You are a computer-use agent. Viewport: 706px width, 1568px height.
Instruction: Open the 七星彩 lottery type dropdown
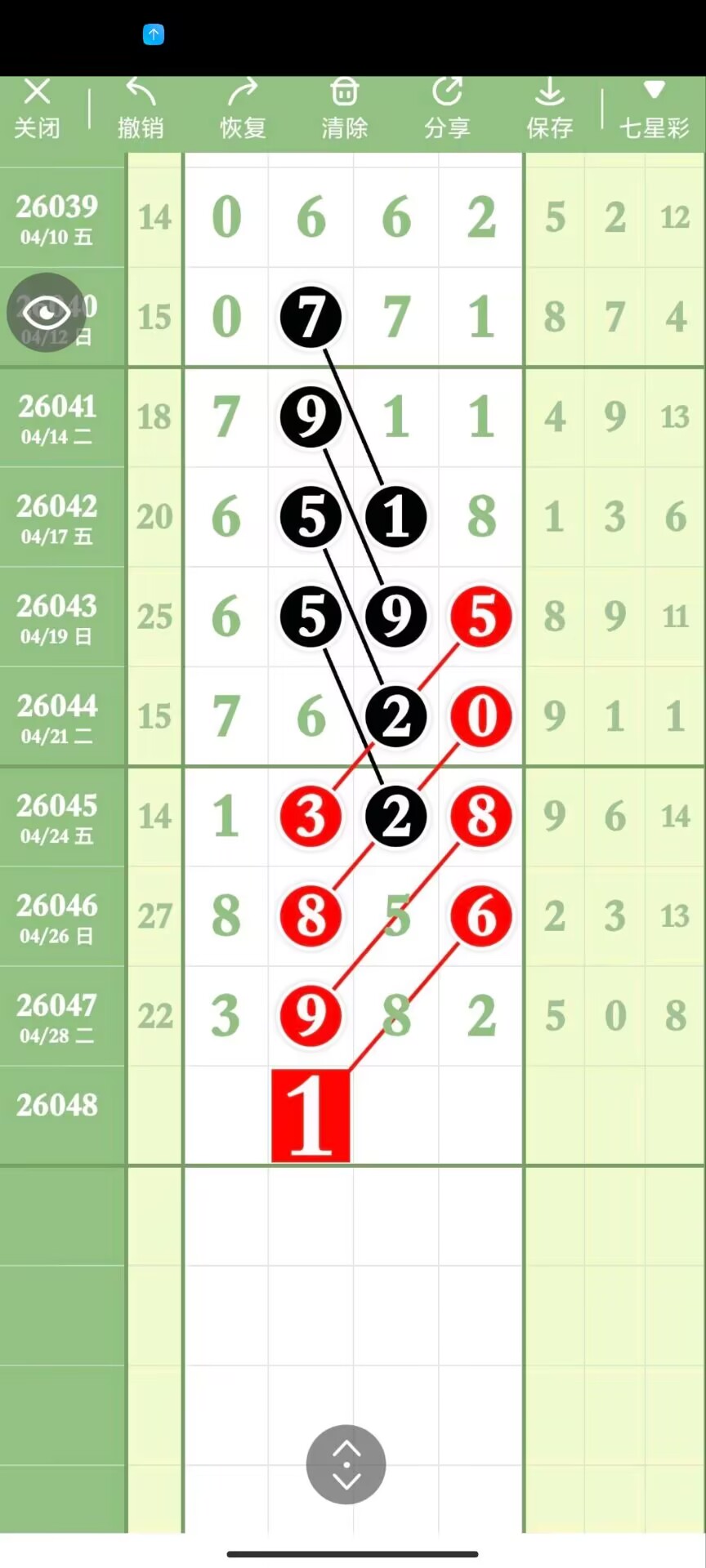tap(655, 109)
